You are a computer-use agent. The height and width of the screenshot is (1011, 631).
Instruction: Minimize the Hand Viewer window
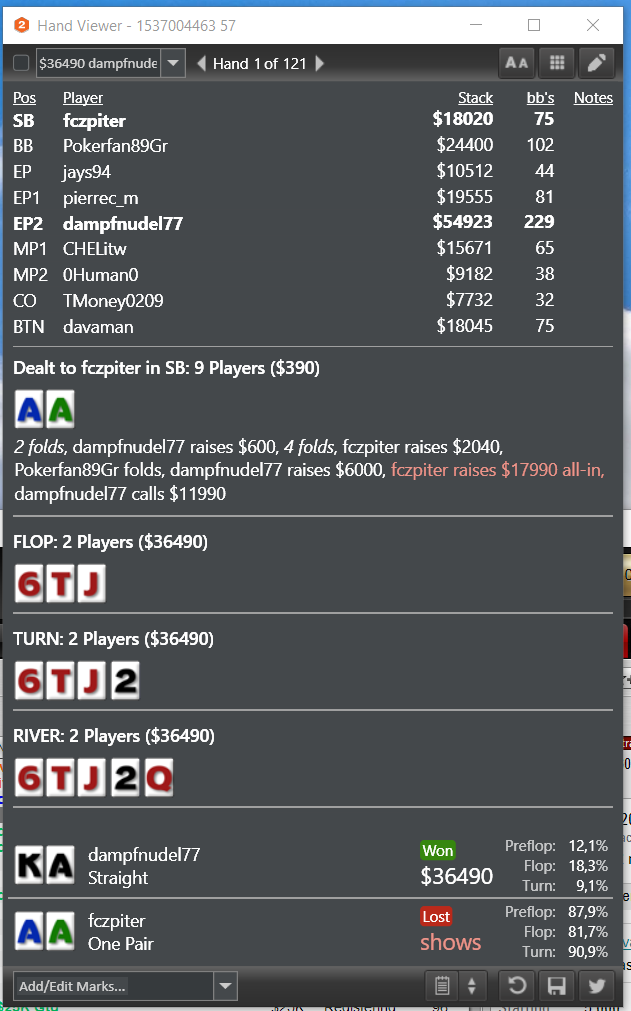pos(475,25)
